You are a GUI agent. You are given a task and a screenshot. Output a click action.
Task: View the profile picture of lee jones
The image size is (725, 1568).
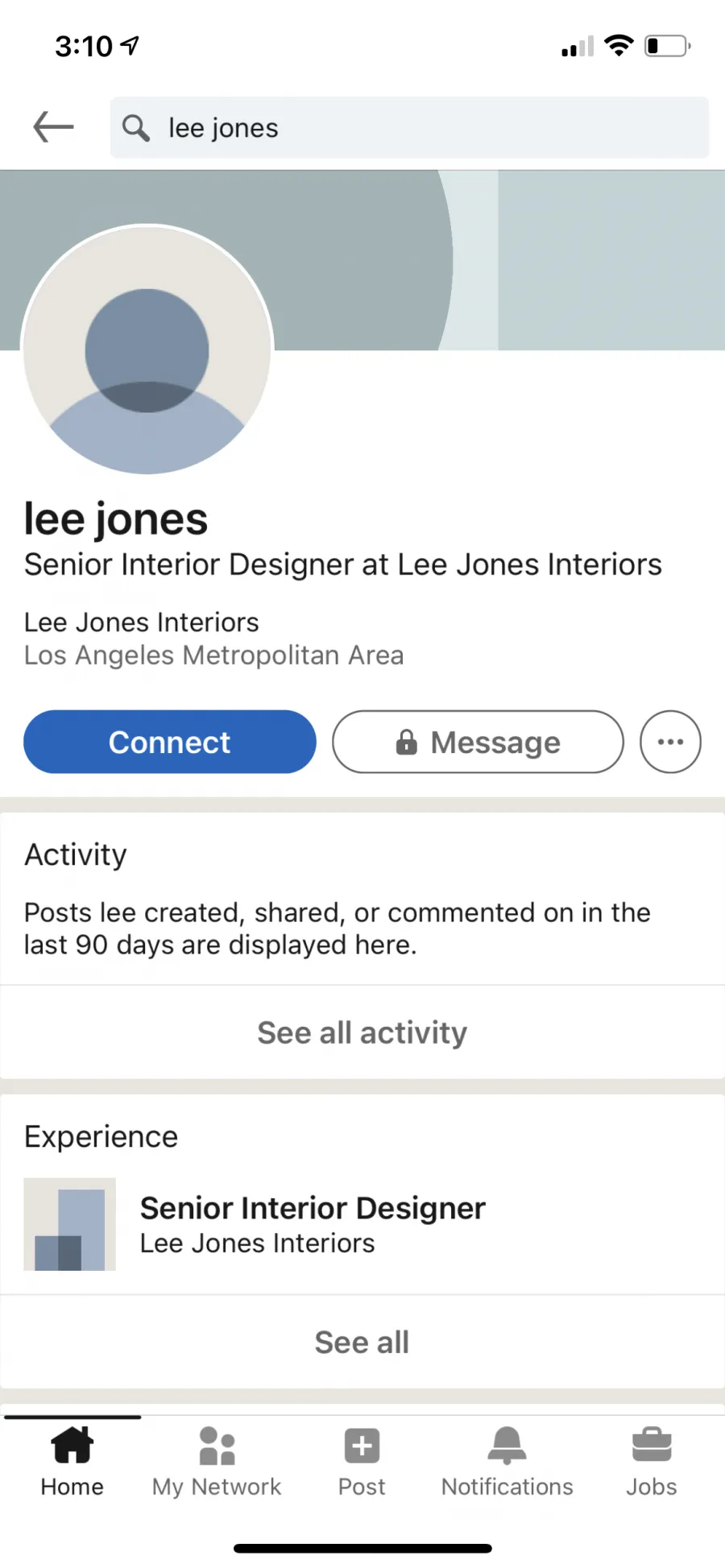pos(147,350)
